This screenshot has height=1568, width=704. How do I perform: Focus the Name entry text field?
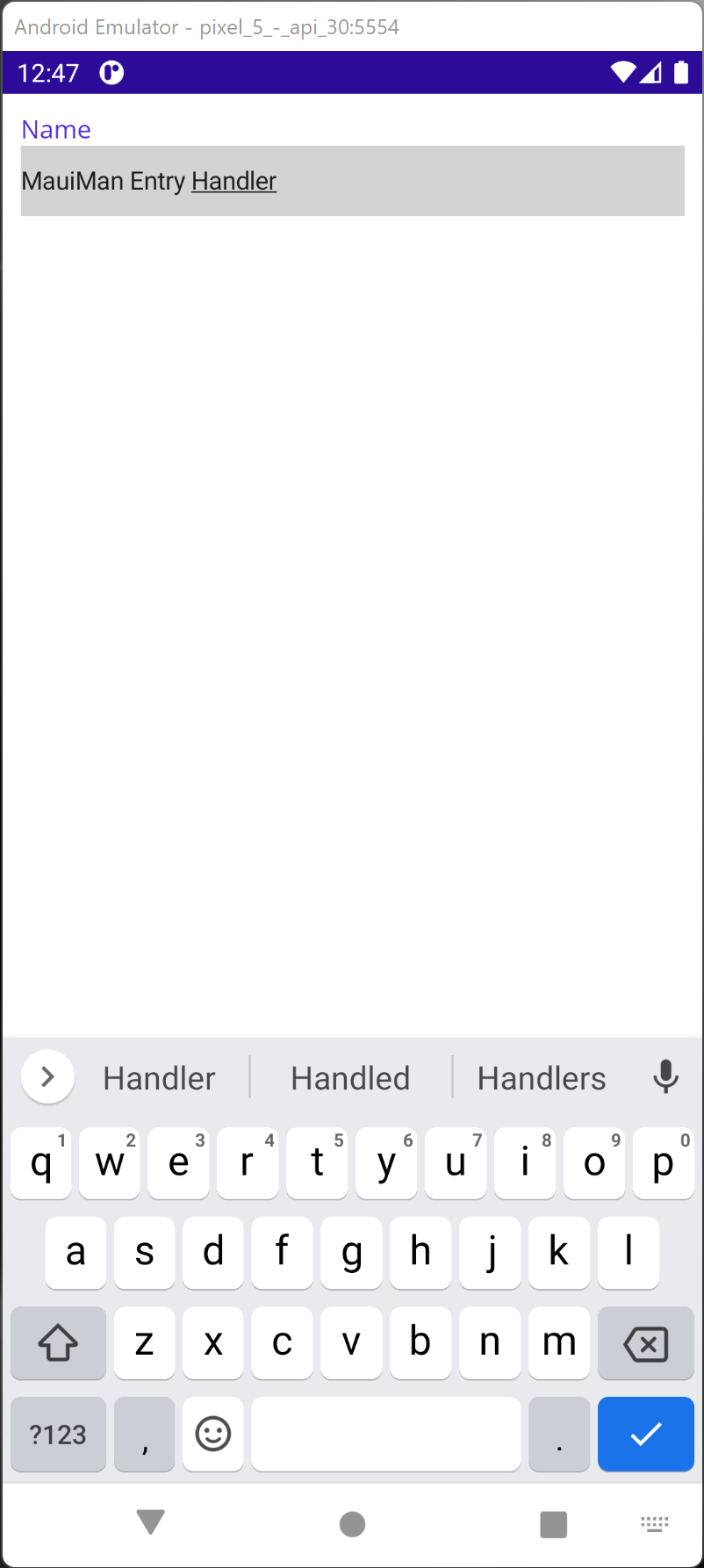[352, 181]
